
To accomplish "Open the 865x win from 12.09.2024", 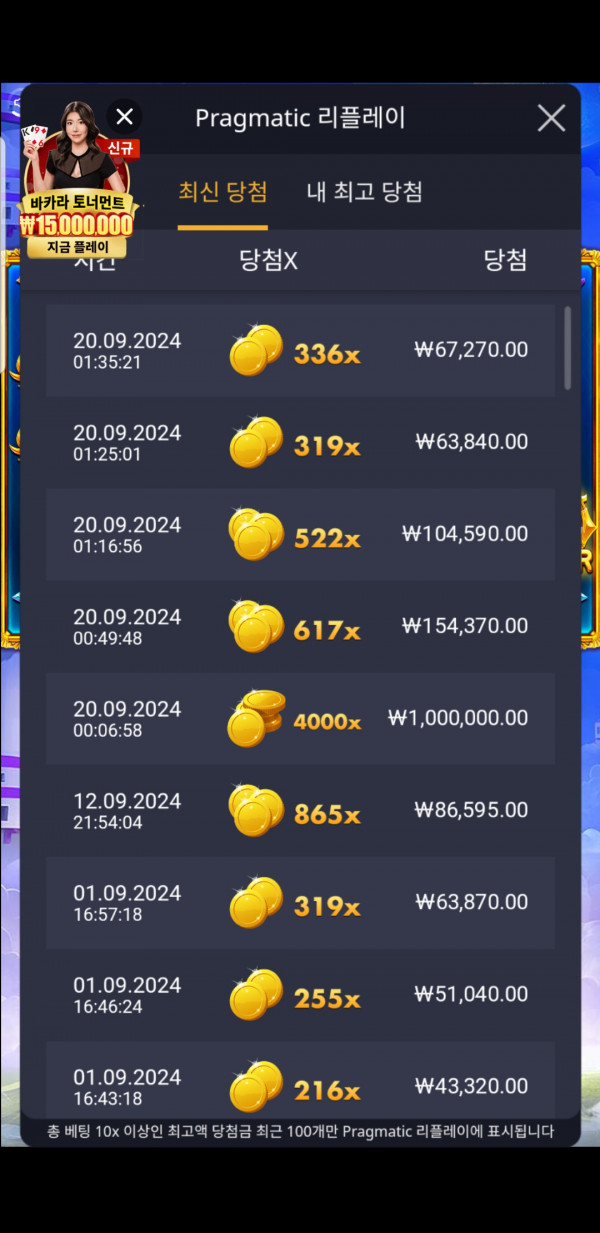I will pyautogui.click(x=300, y=811).
